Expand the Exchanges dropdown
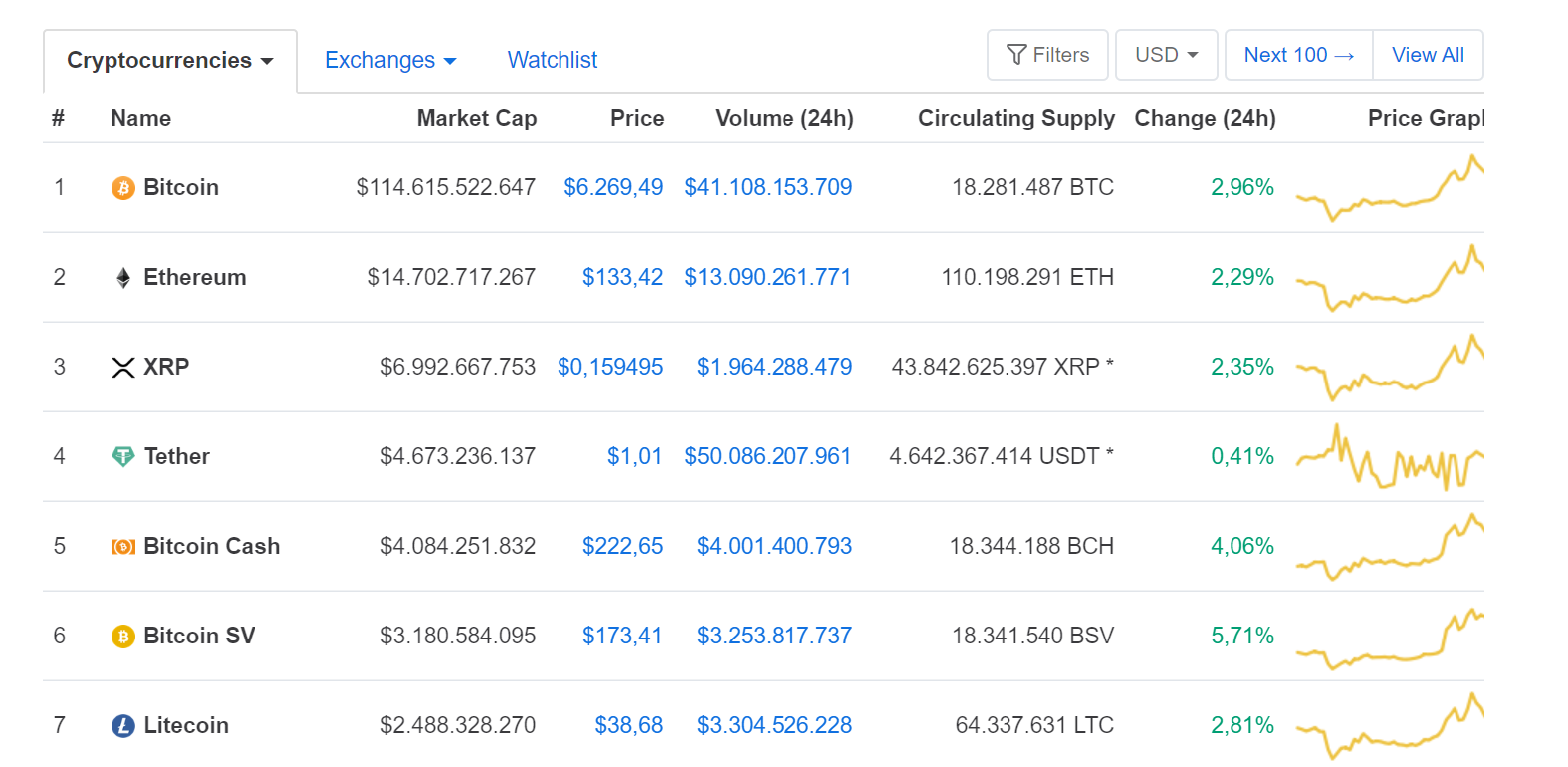Screen dimensions: 1568x767 point(389,61)
